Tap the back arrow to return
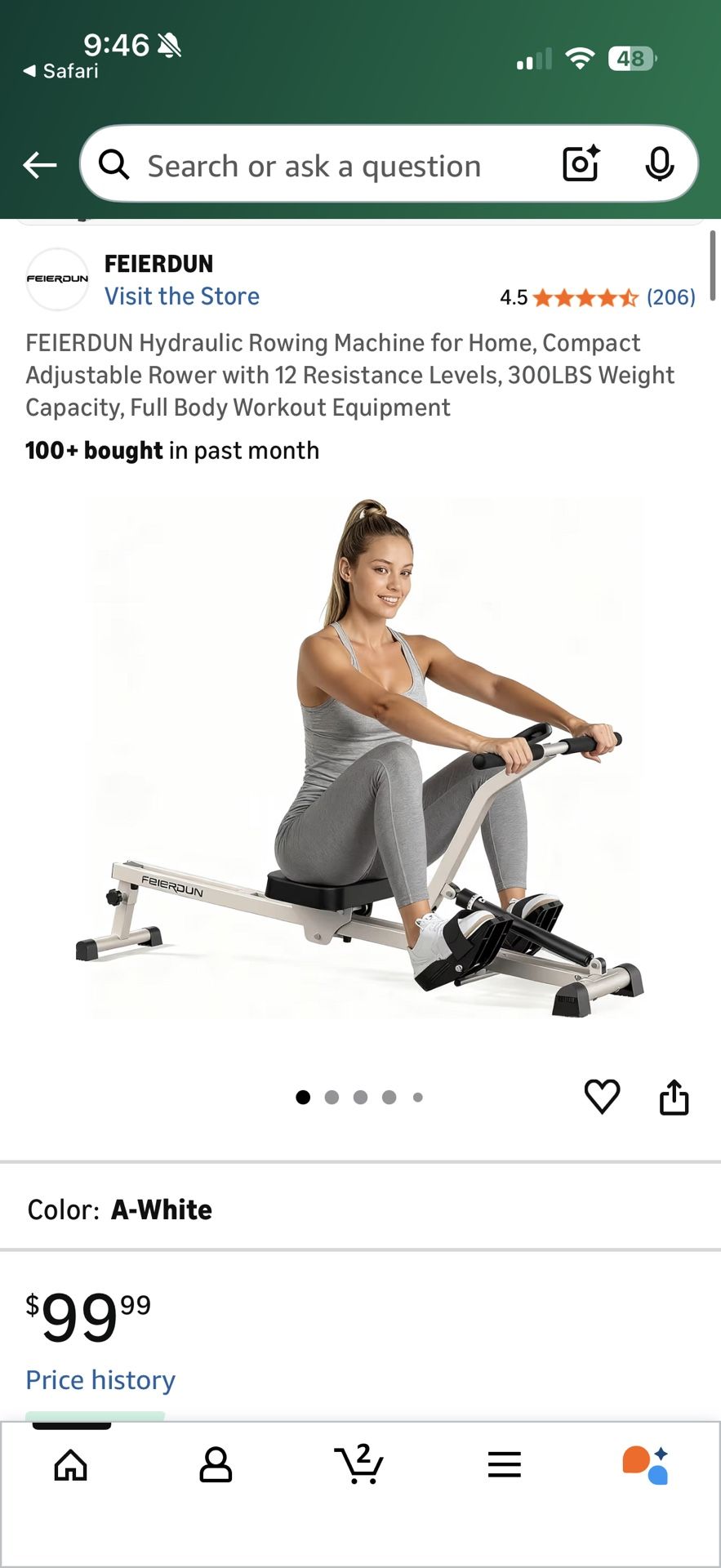721x1568 pixels. coord(39,165)
